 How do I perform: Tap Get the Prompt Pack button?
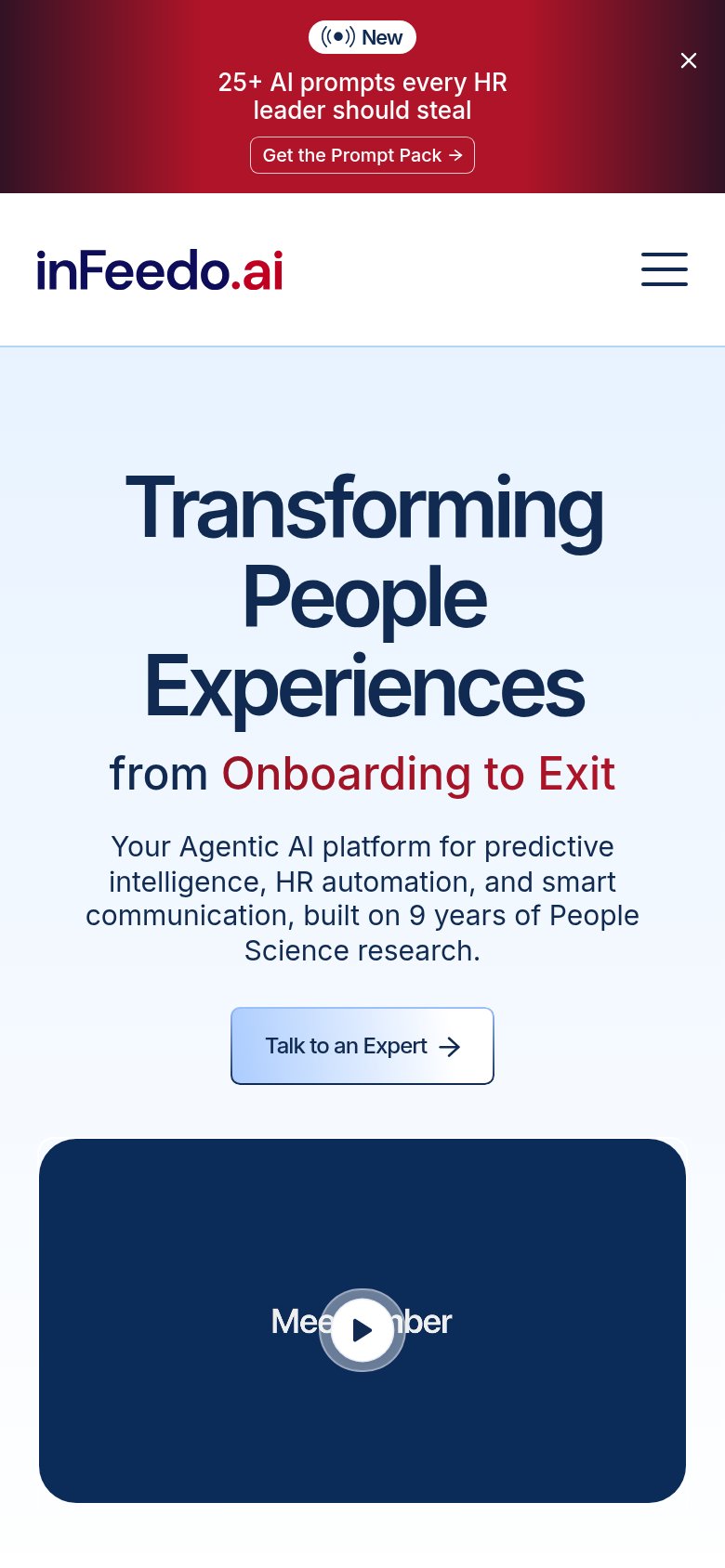tap(362, 155)
